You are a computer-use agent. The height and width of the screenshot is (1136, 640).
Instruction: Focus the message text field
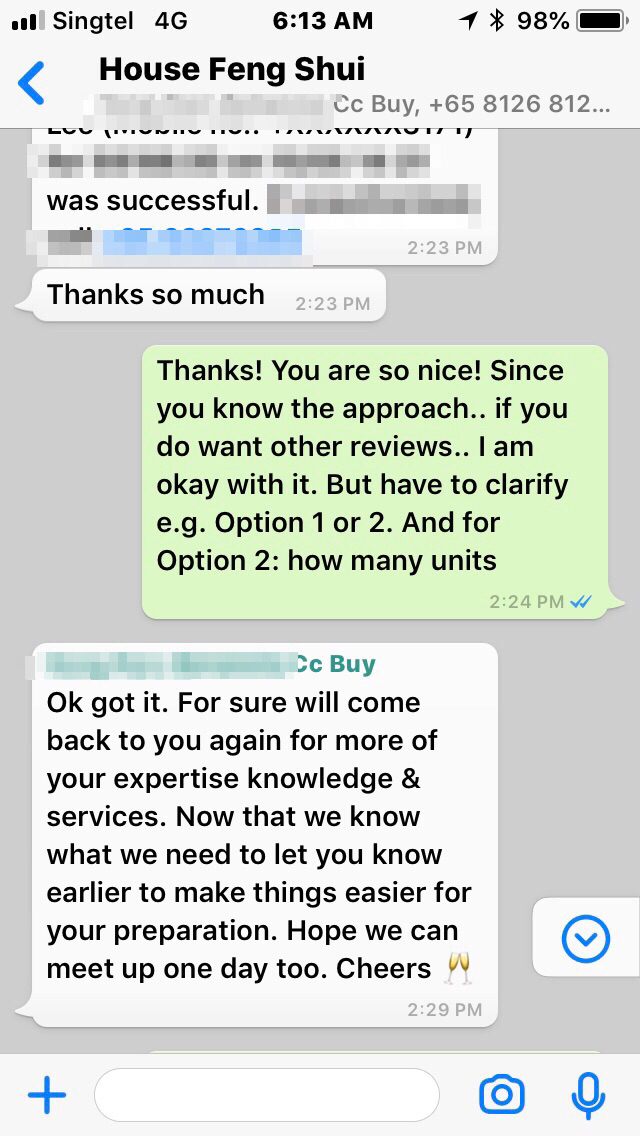(x=266, y=1096)
